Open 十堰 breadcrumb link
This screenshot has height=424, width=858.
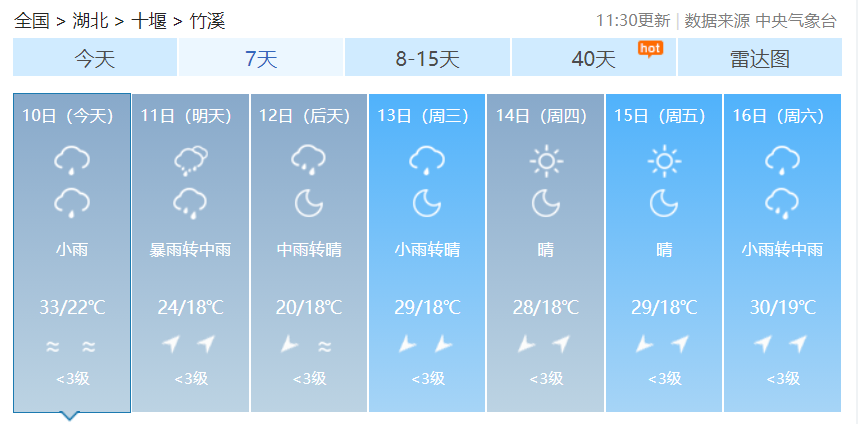[149, 20]
